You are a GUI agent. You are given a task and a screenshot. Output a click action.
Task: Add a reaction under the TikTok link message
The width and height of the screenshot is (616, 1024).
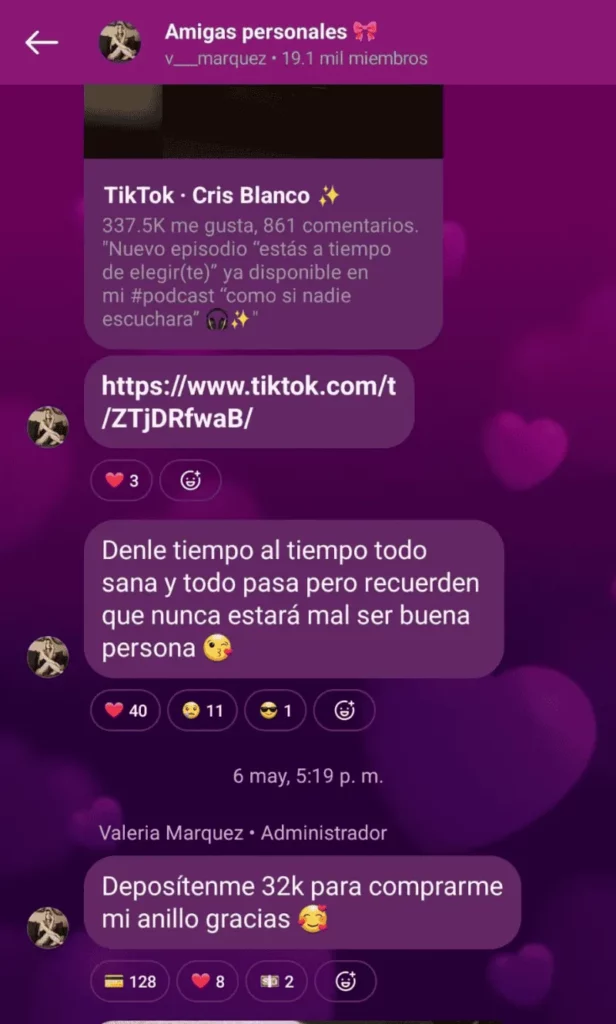190,481
